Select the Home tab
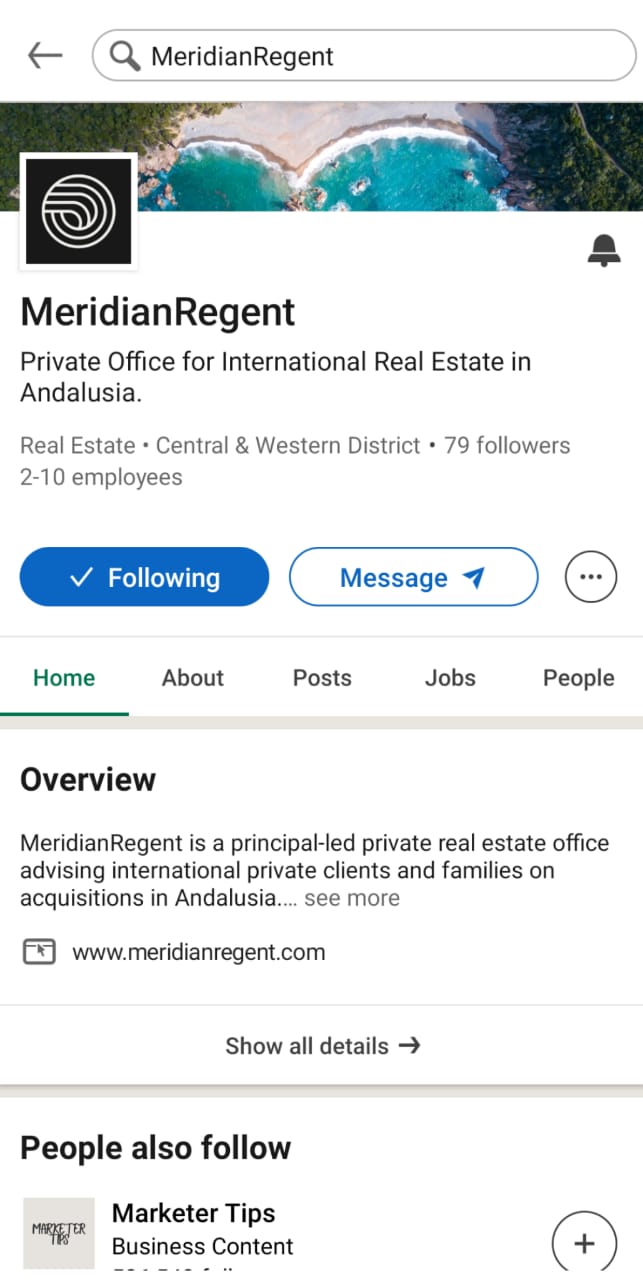Screen dimensions: 643x1280 (x=64, y=678)
